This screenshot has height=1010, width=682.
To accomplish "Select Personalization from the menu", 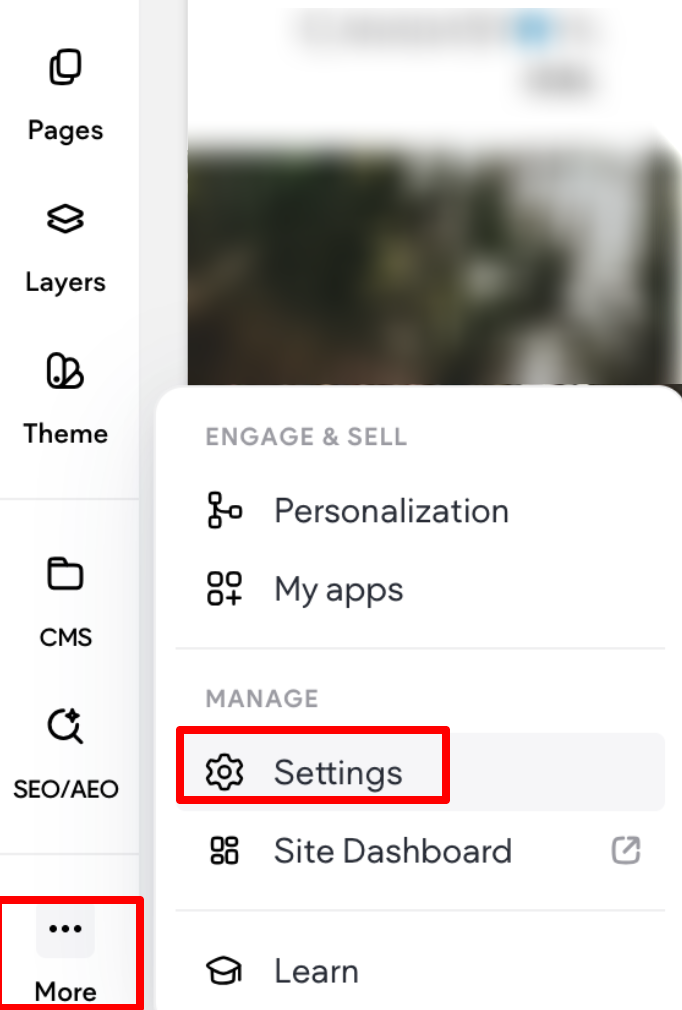I will 390,511.
